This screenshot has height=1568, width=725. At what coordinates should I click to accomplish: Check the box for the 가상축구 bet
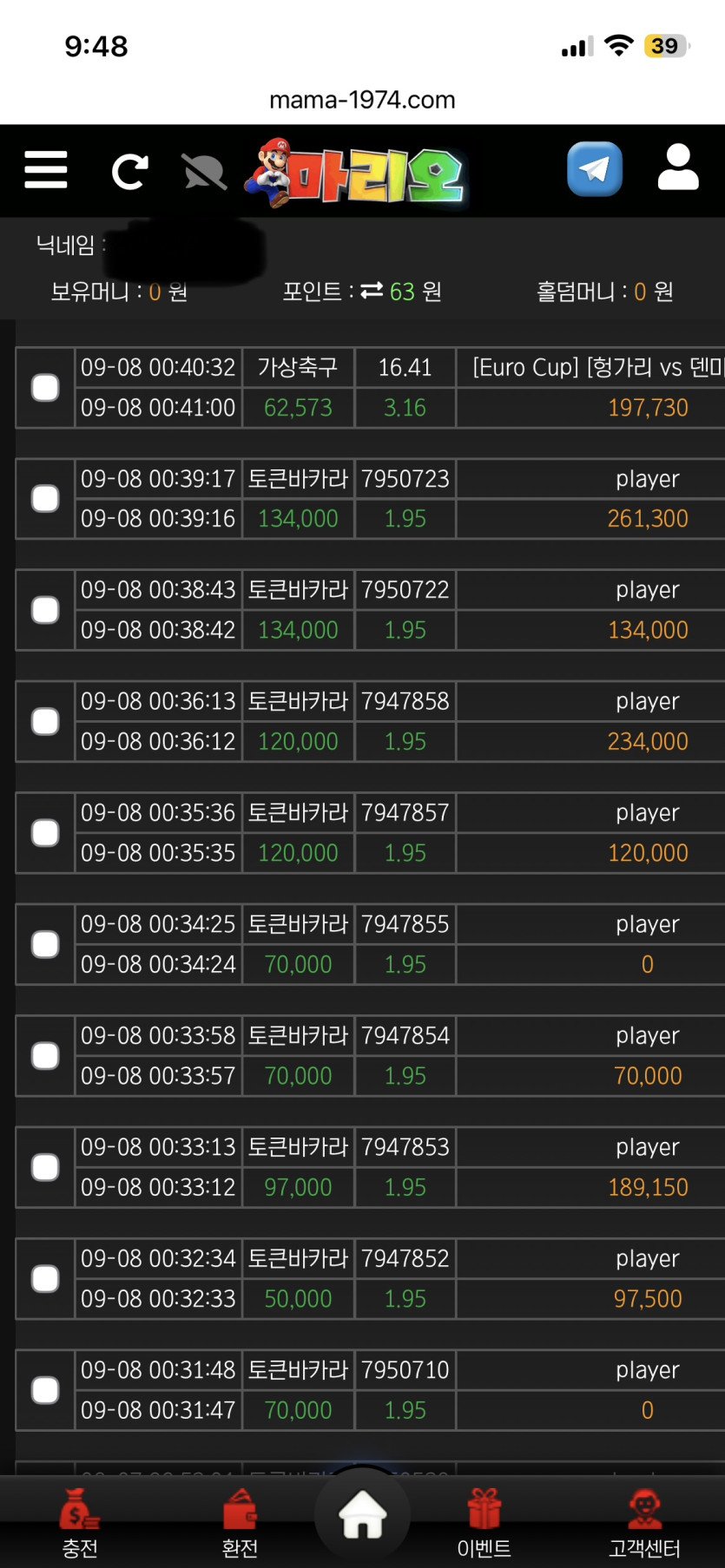click(x=45, y=387)
